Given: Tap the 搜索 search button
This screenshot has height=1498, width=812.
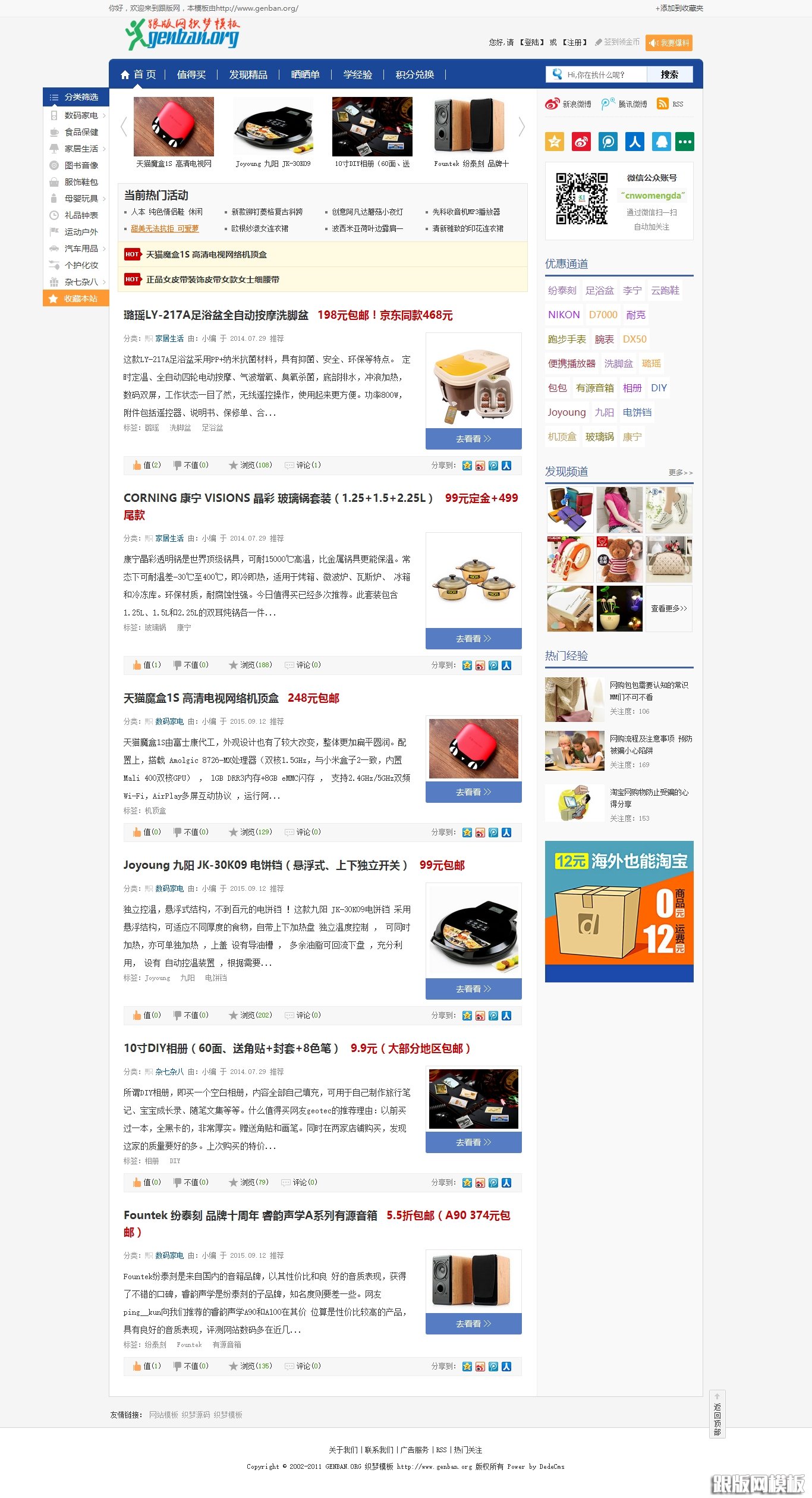Looking at the screenshot, I should [669, 74].
